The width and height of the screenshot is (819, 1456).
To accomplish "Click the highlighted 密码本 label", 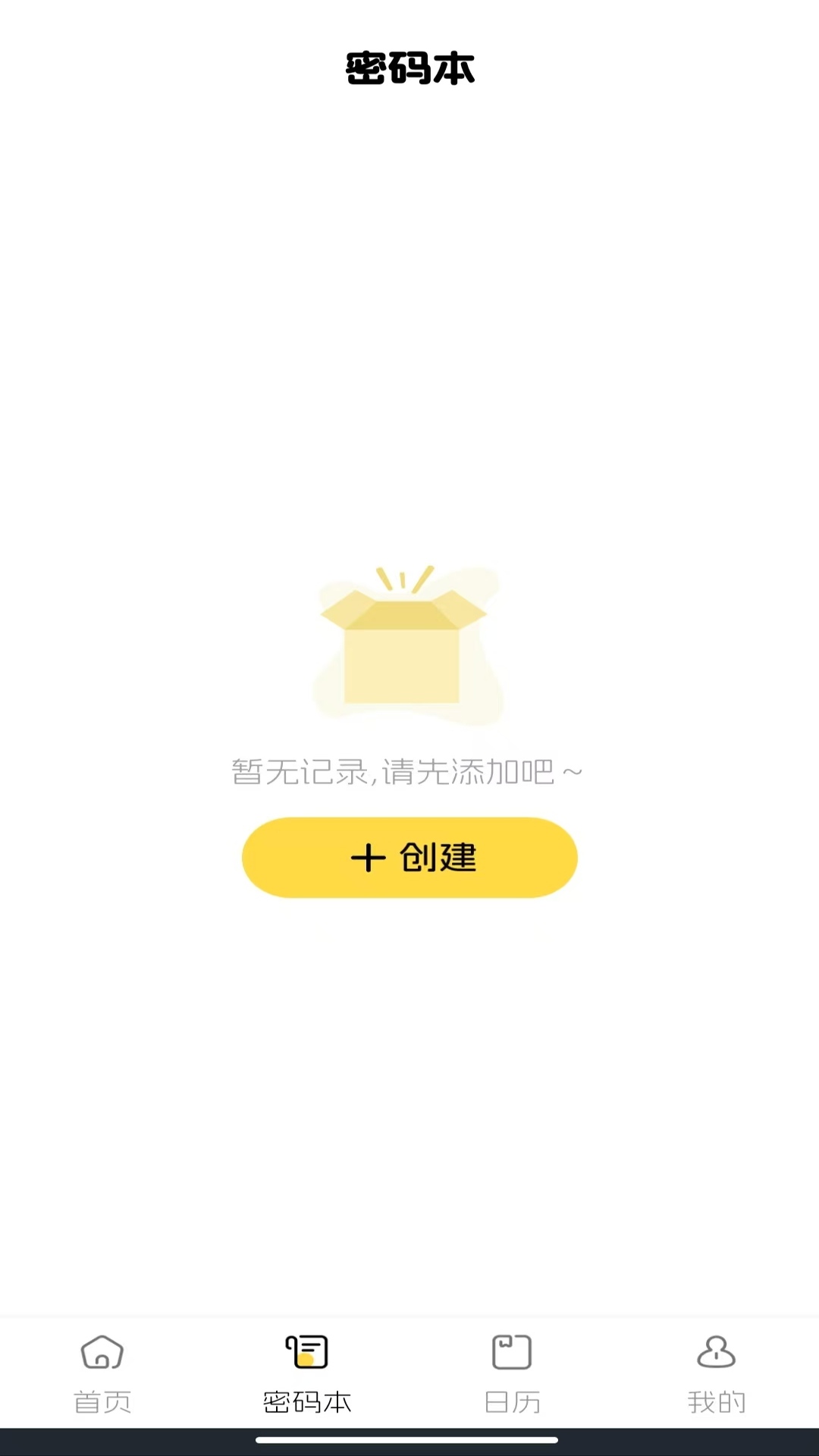I will [307, 1402].
